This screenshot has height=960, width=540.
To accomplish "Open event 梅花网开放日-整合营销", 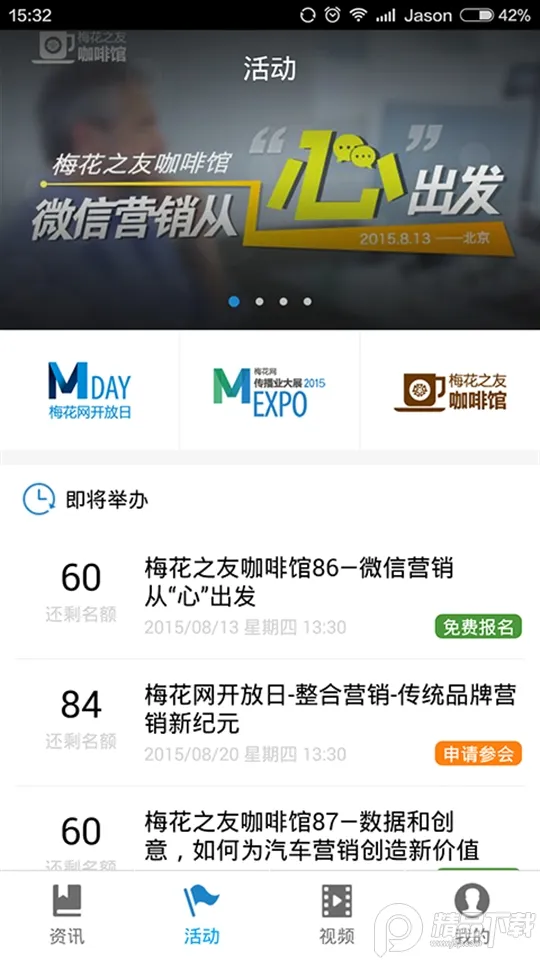I will coord(270,723).
